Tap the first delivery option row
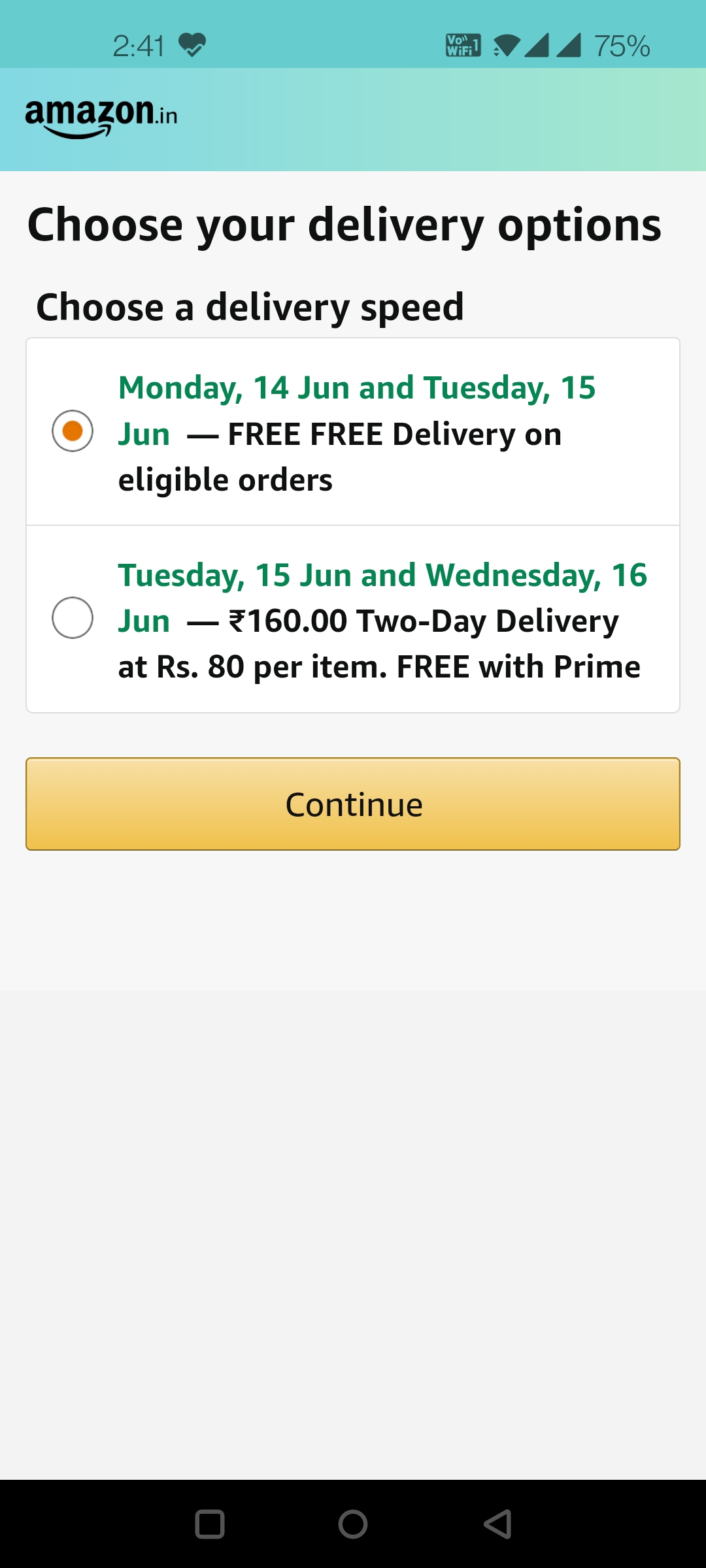This screenshot has height=1568, width=706. pos(353,431)
